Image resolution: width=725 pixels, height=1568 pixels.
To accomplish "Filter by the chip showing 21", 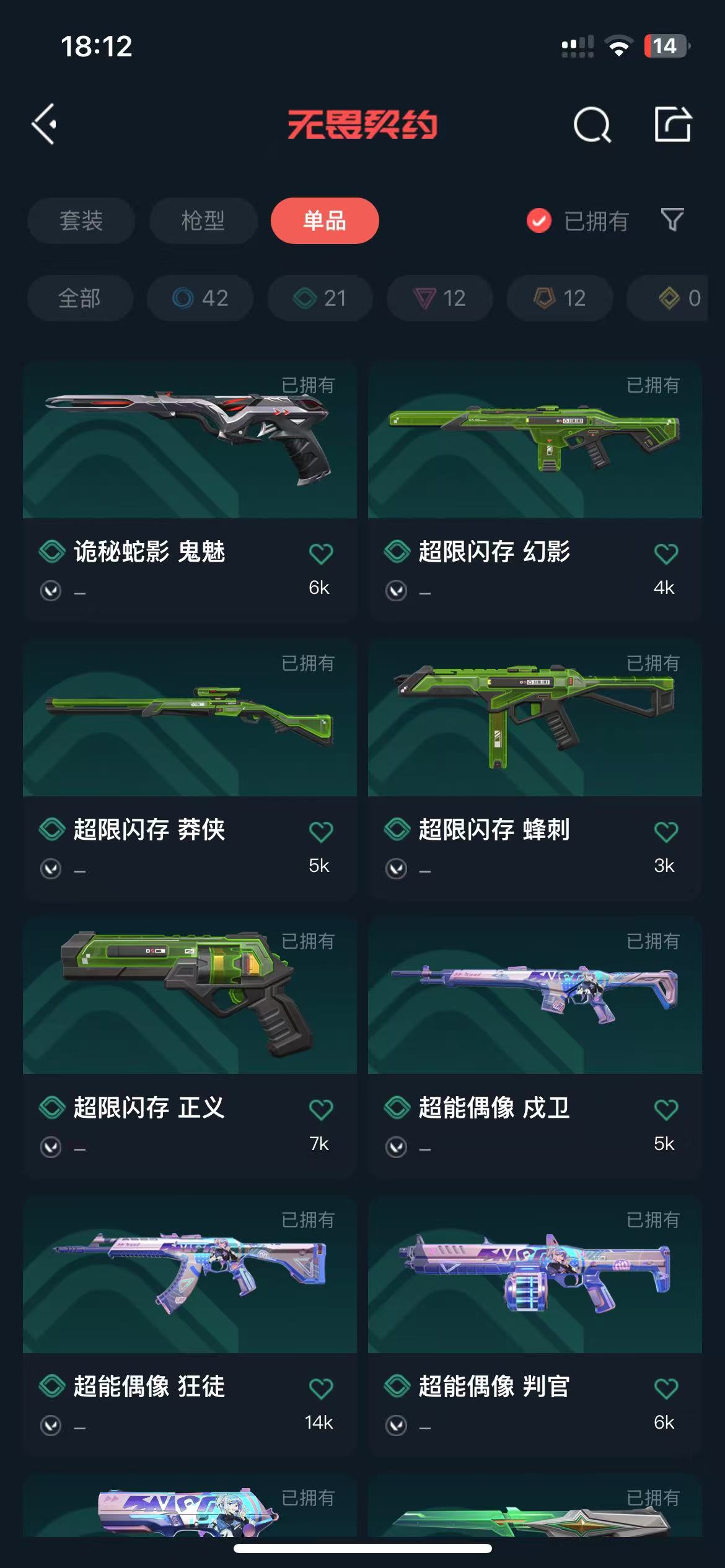I will pos(320,298).
